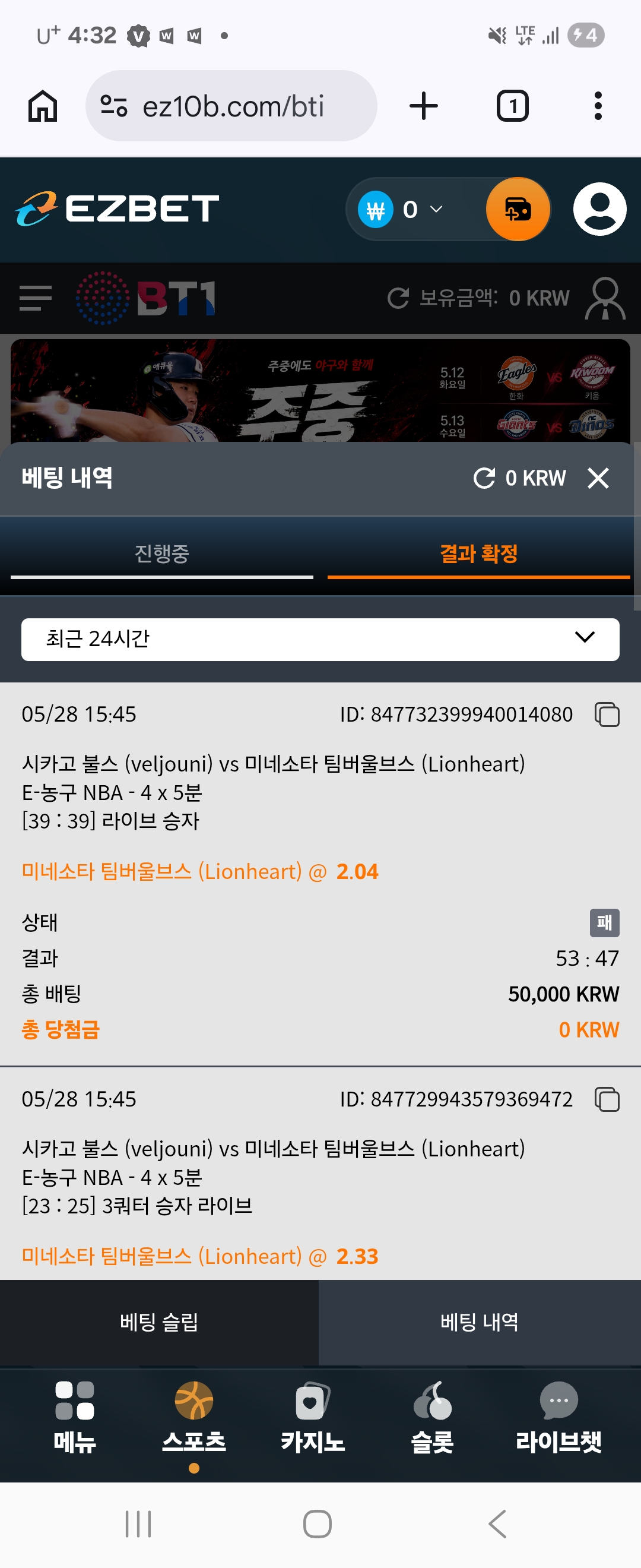Open a new browser tab
This screenshot has width=641, height=1568.
coord(423,106)
